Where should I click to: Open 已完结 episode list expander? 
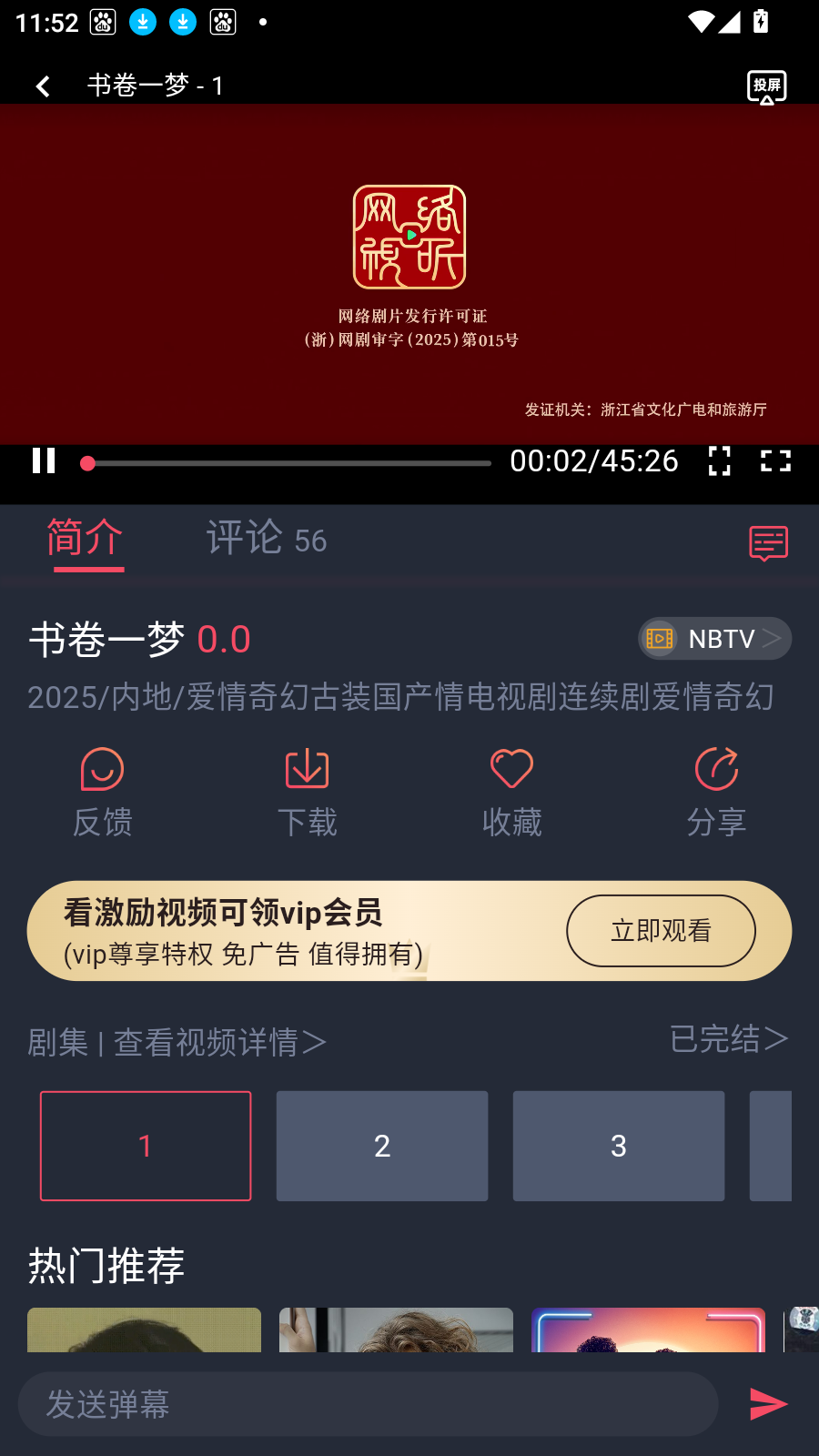click(x=726, y=1039)
